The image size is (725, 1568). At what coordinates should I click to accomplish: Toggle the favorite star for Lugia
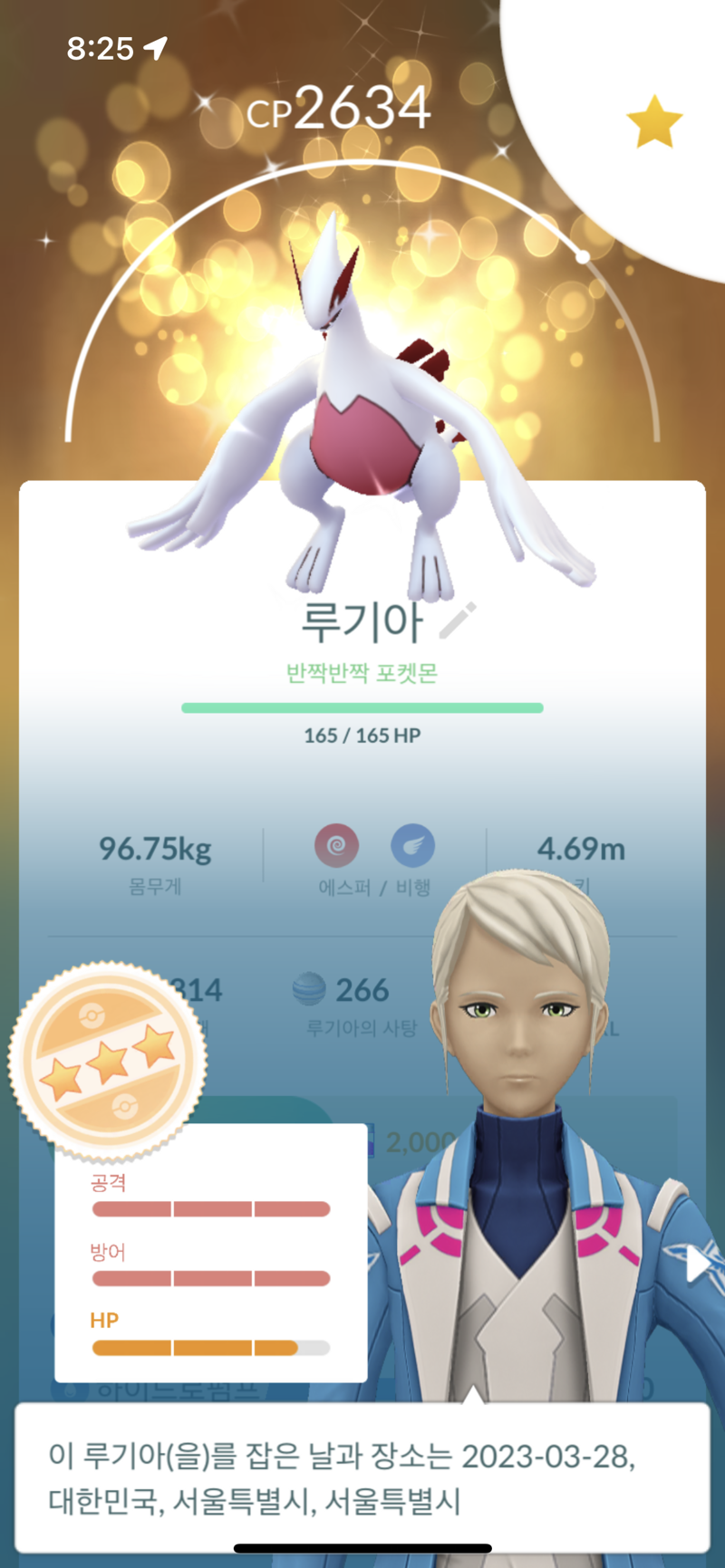click(x=653, y=124)
